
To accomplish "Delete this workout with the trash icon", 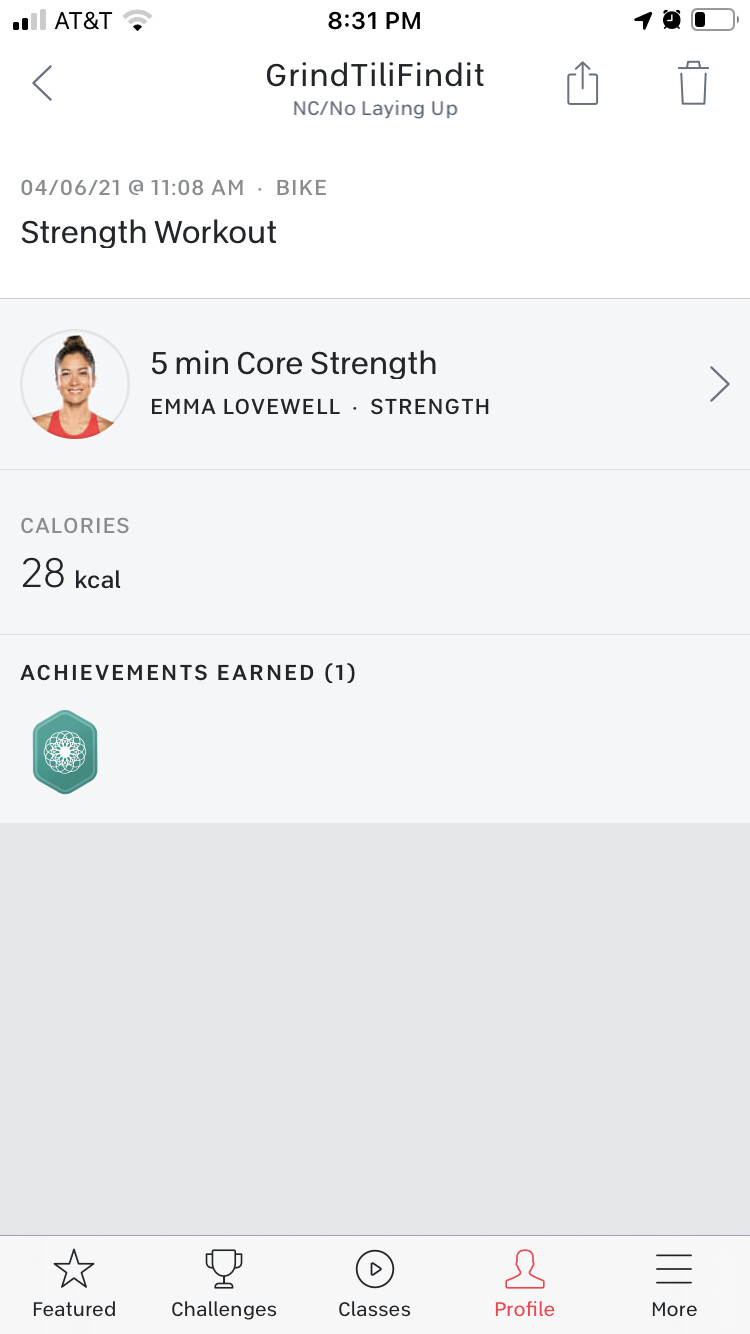I will 693,84.
